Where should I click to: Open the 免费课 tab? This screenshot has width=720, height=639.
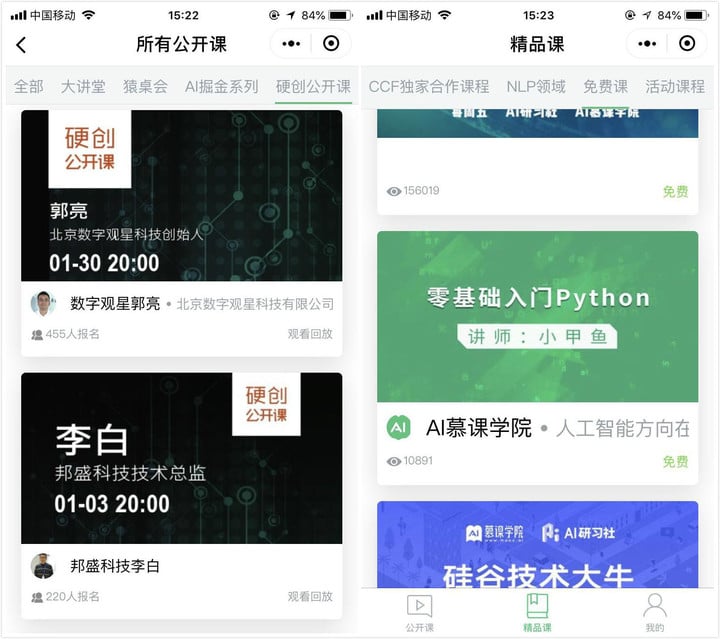606,86
